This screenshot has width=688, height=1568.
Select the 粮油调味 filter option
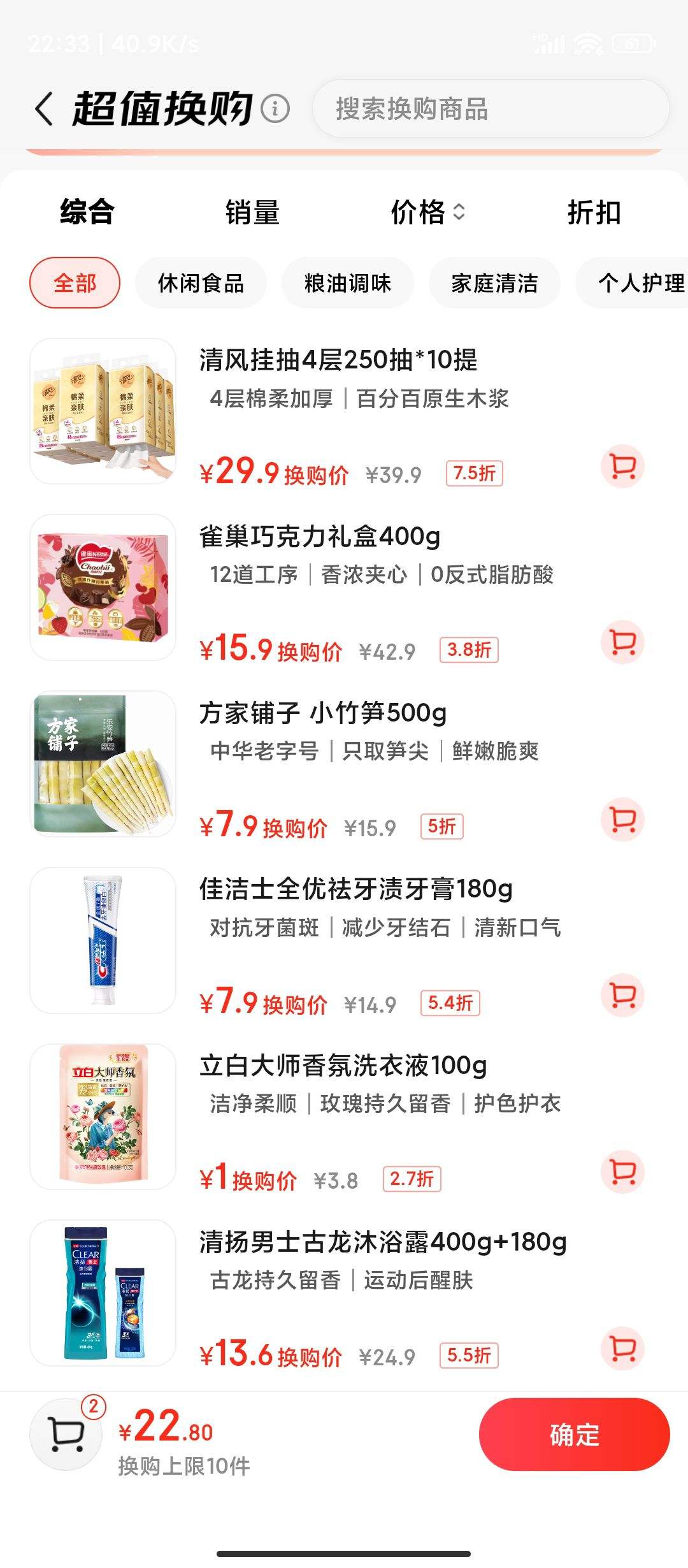[x=349, y=282]
